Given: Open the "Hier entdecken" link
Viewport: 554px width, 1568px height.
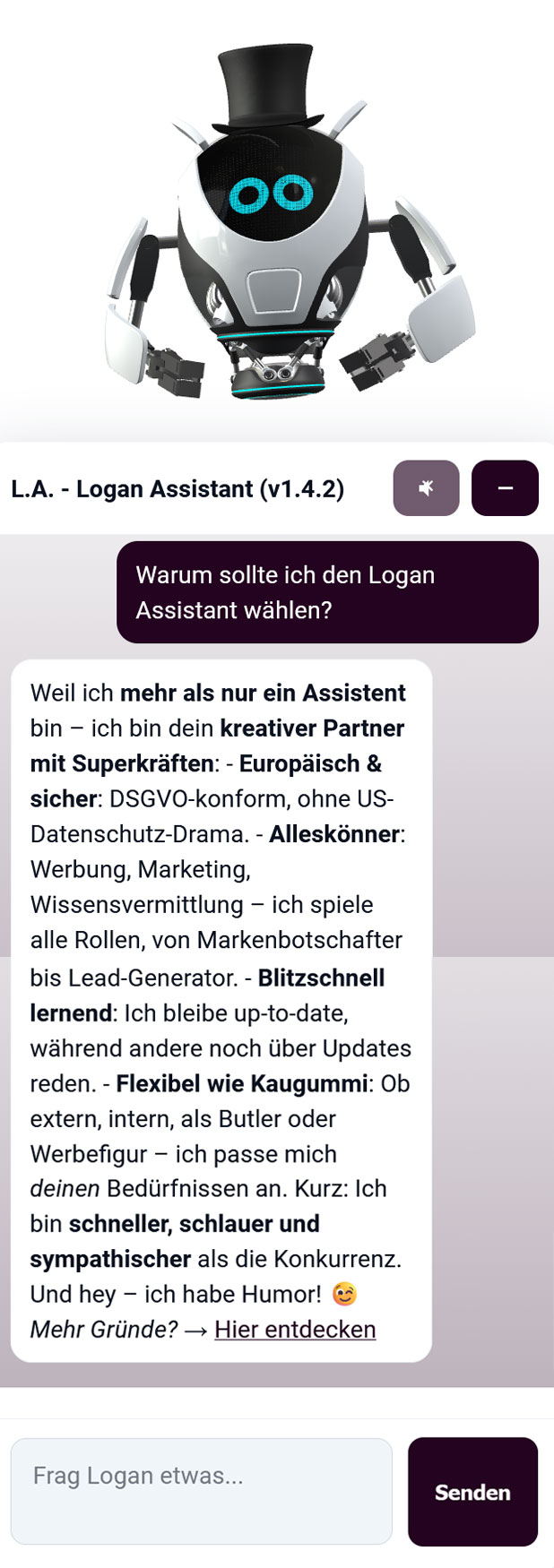Looking at the screenshot, I should (x=295, y=1329).
